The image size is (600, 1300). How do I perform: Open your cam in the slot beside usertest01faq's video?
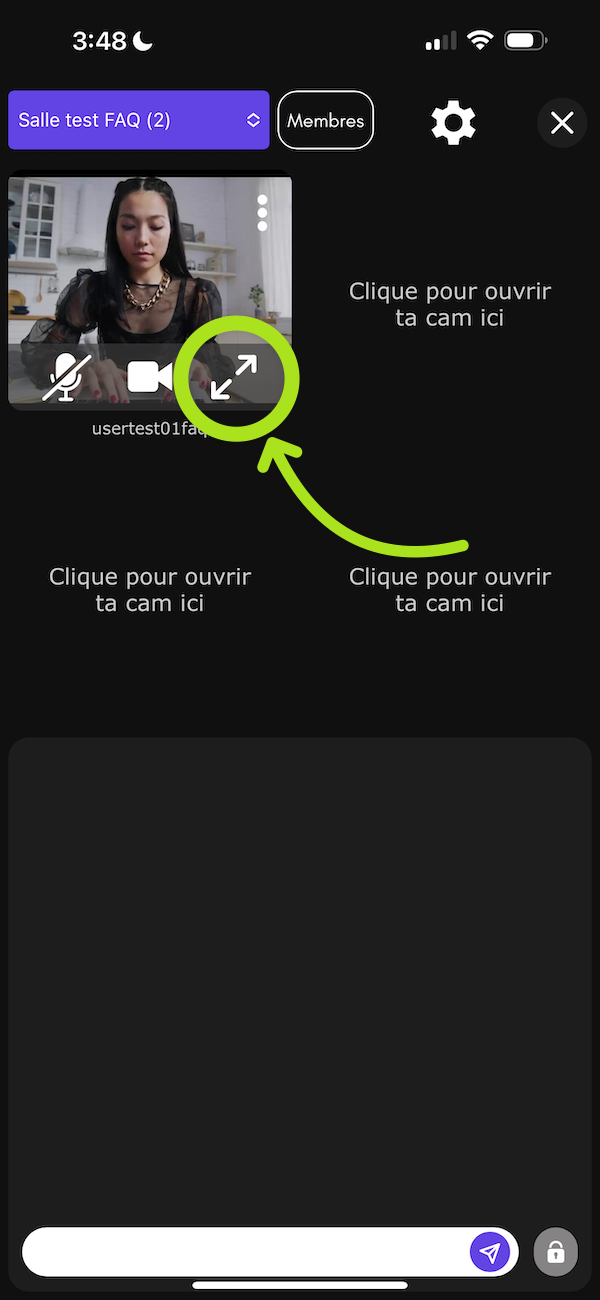coord(449,305)
